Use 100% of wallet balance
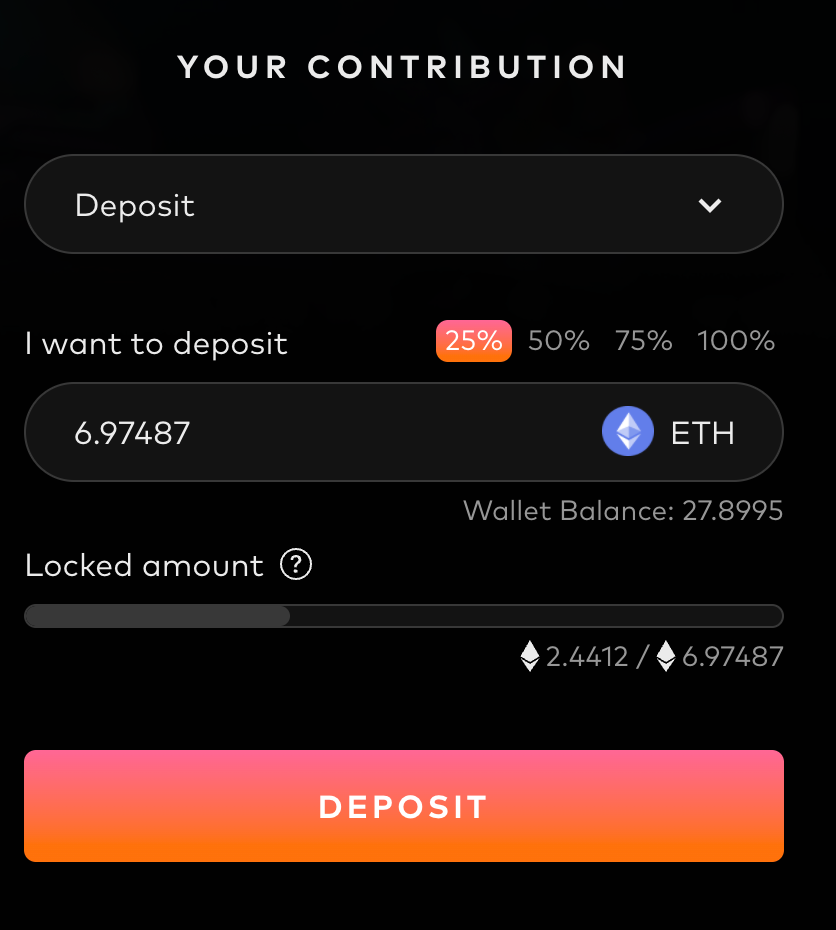 736,341
